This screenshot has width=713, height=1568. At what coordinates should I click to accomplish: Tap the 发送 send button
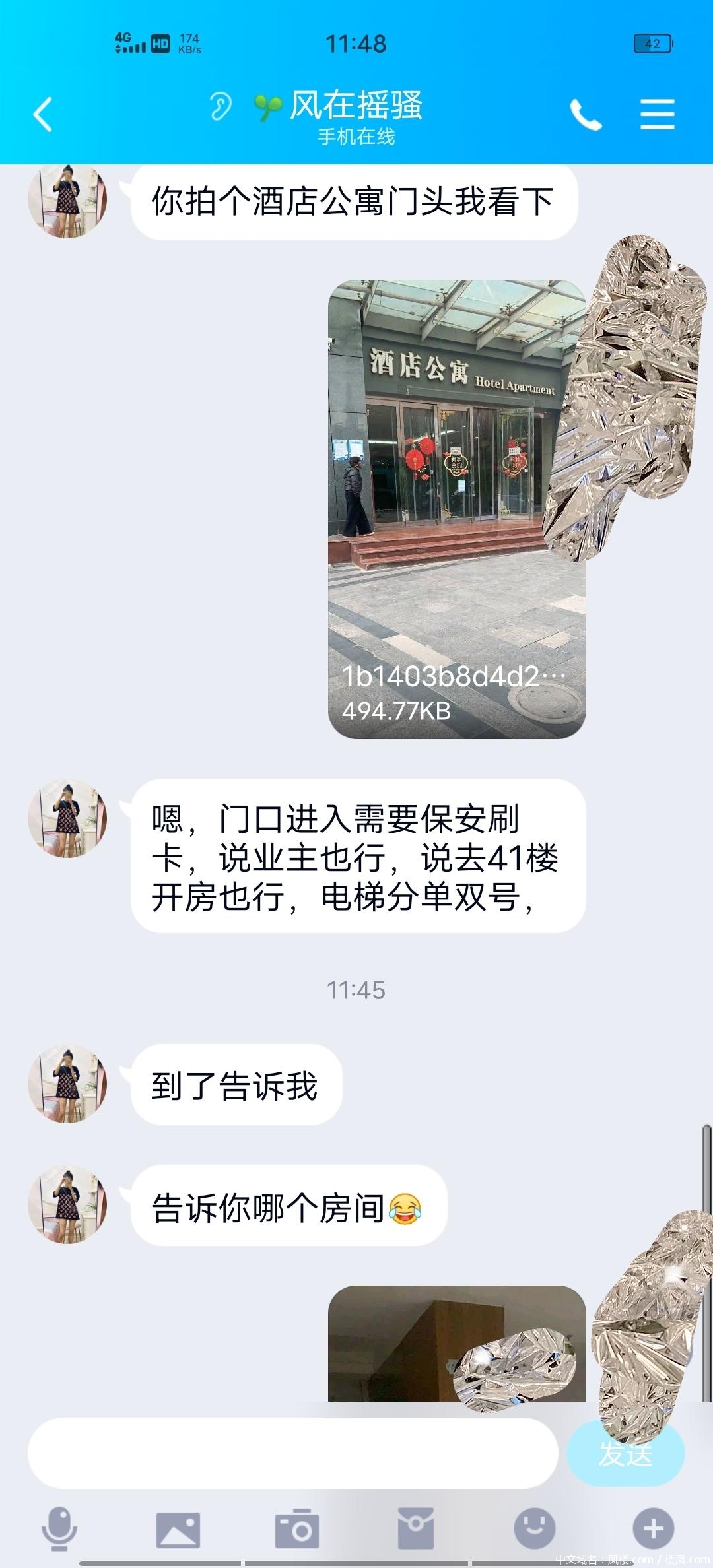pyautogui.click(x=625, y=1454)
